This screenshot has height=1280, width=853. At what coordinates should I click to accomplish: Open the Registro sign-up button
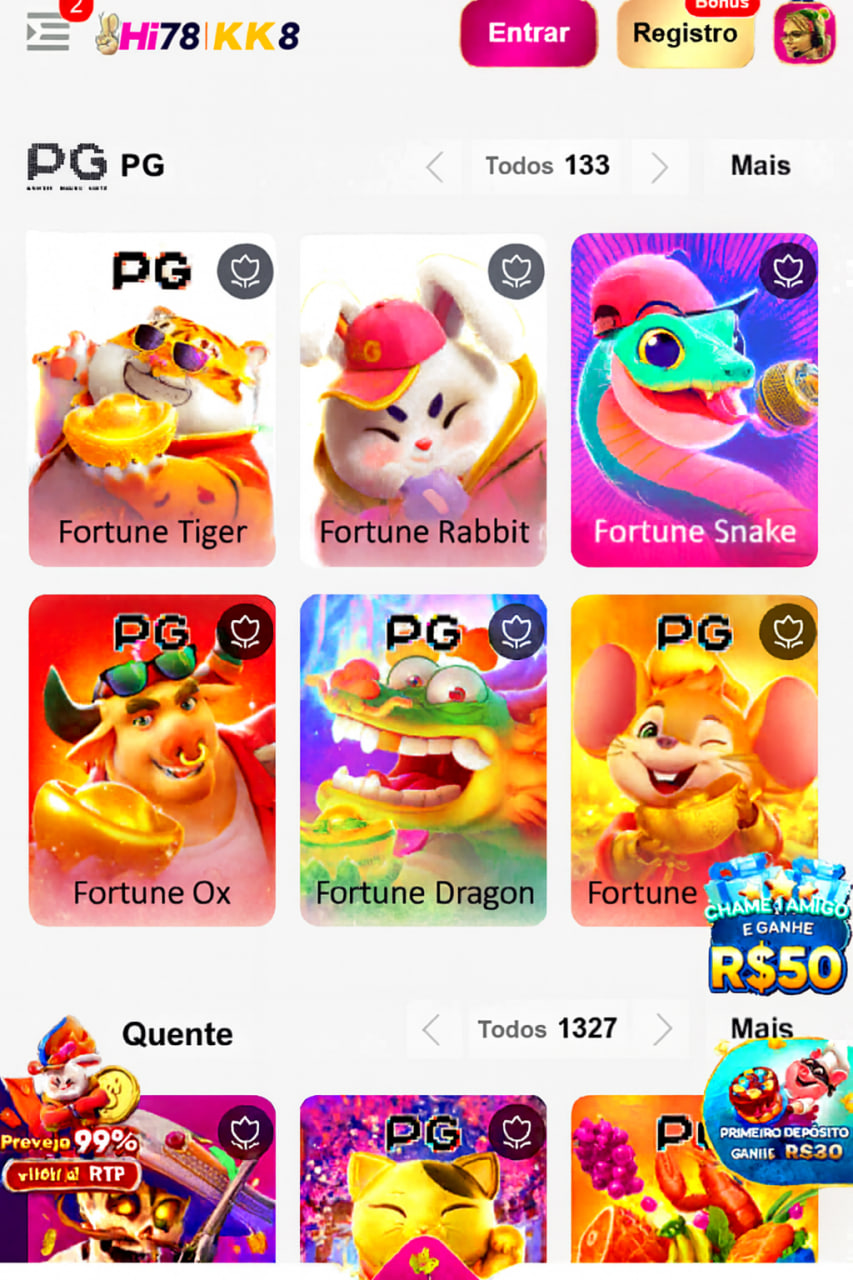(685, 34)
